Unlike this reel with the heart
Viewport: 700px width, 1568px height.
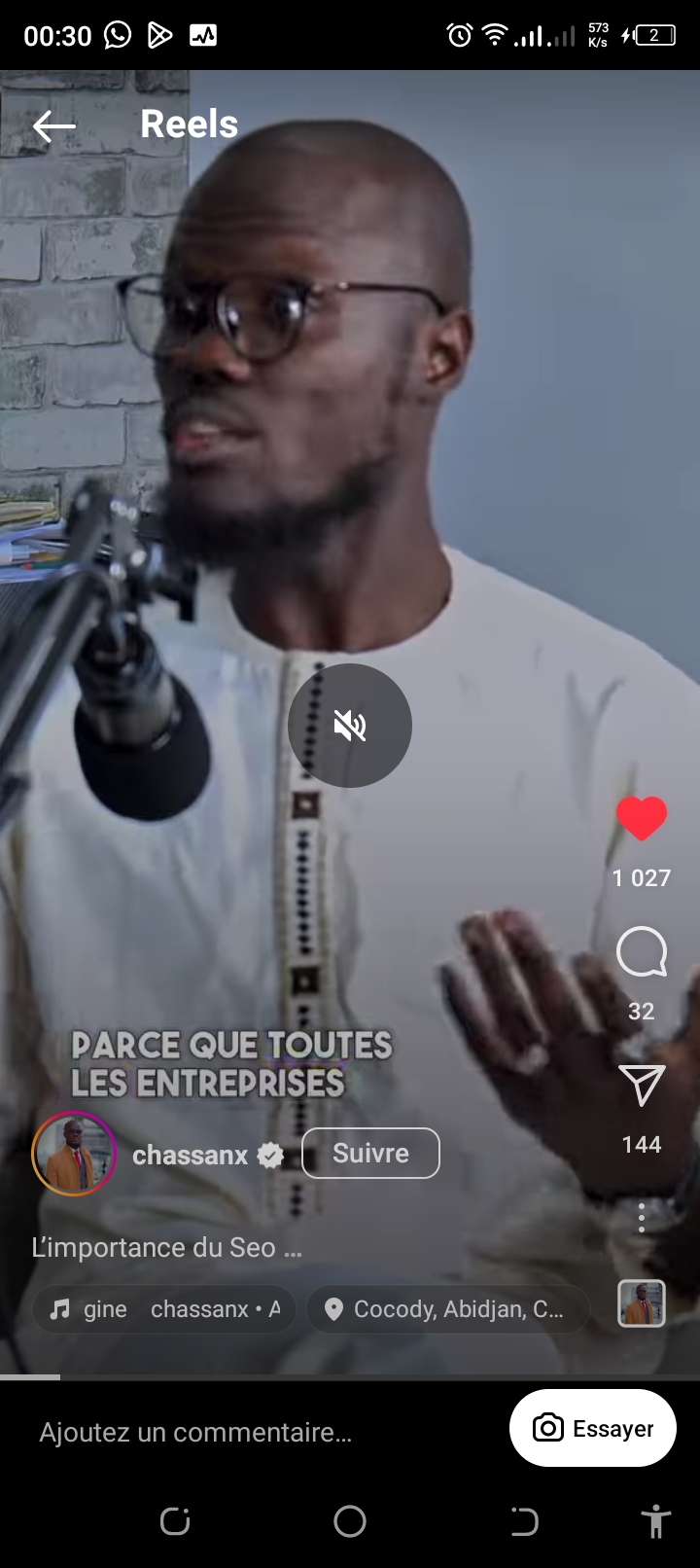click(x=642, y=818)
